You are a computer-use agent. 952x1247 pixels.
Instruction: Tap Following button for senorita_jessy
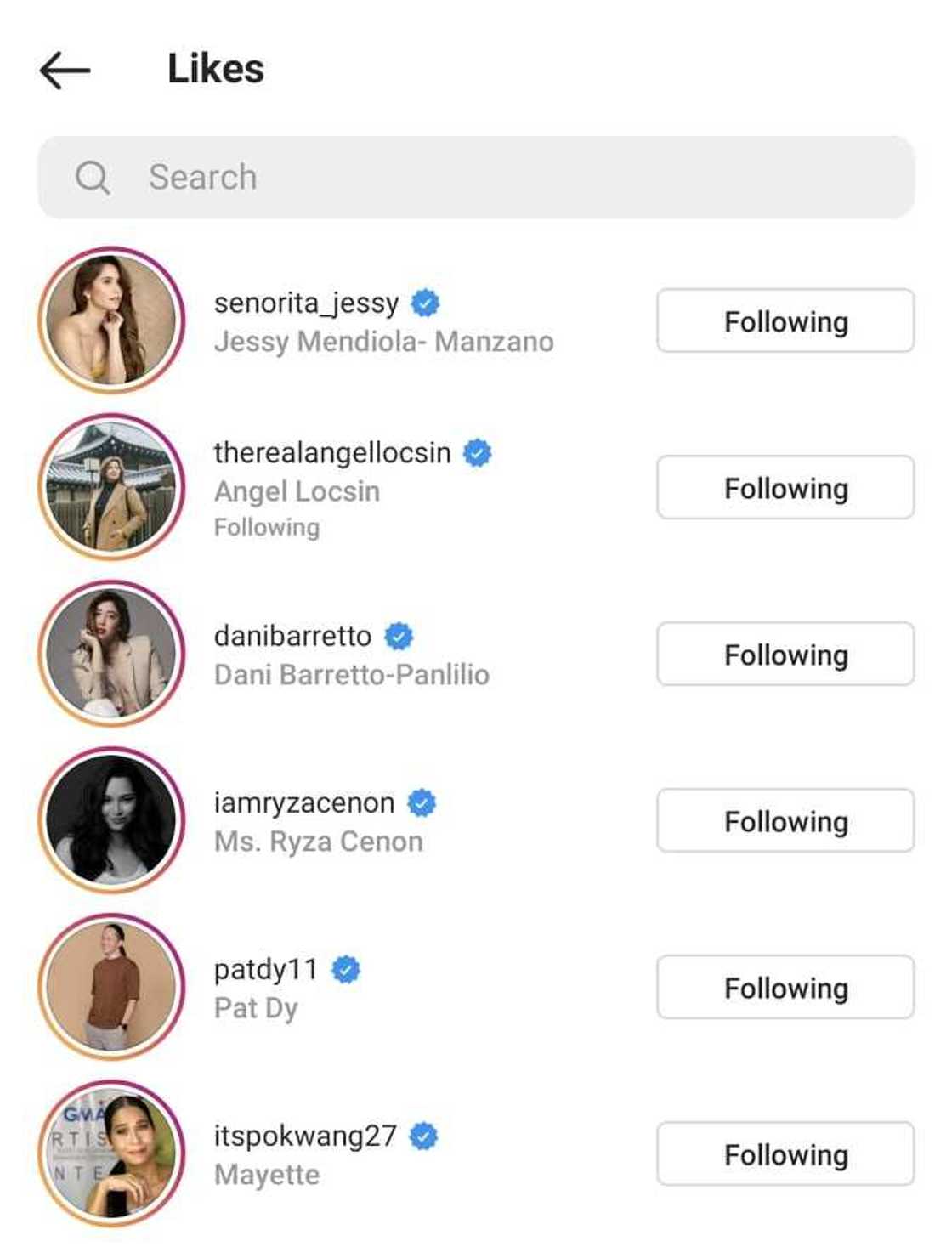point(785,321)
